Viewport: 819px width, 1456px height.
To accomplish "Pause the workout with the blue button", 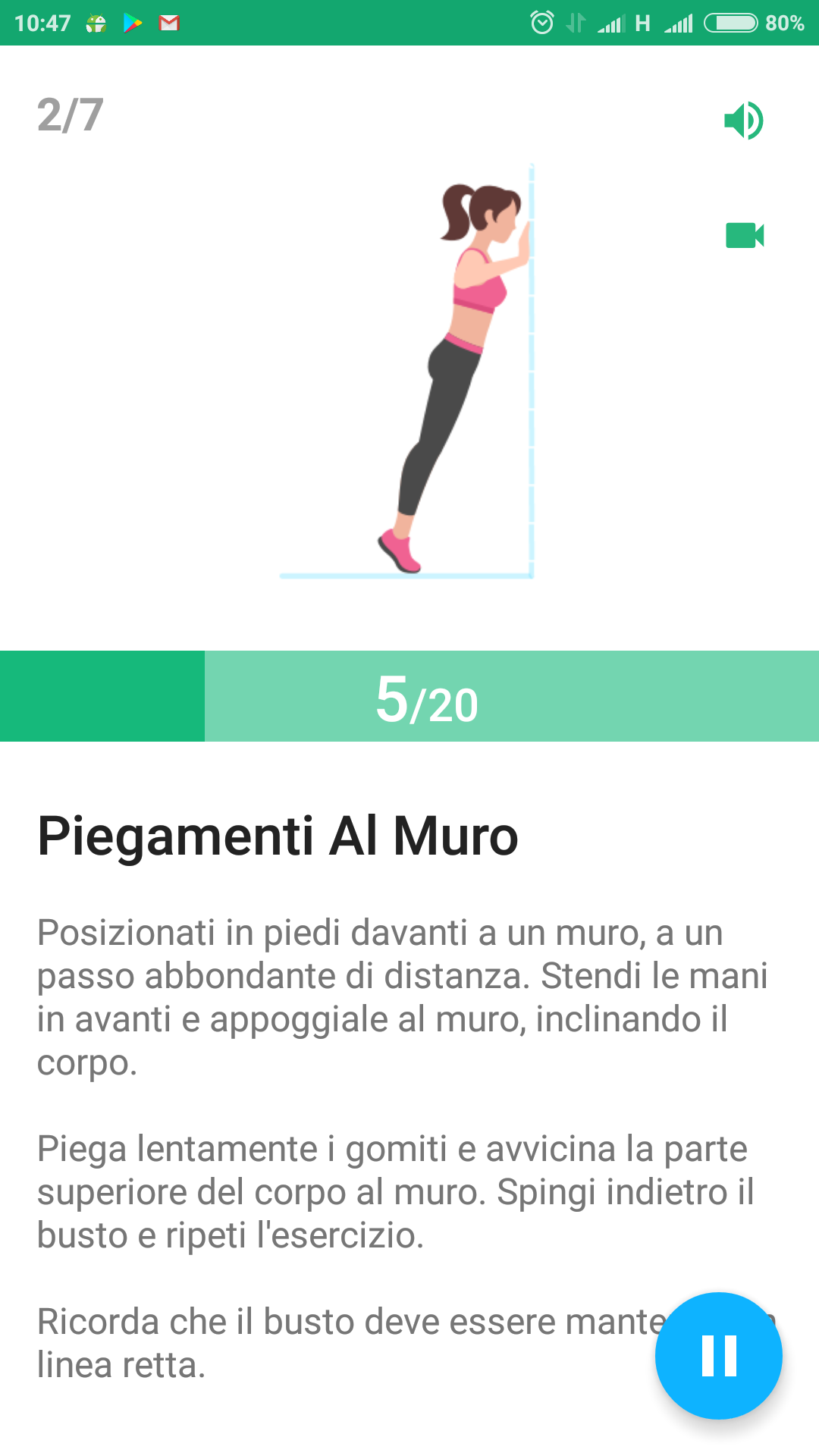I will (718, 1355).
